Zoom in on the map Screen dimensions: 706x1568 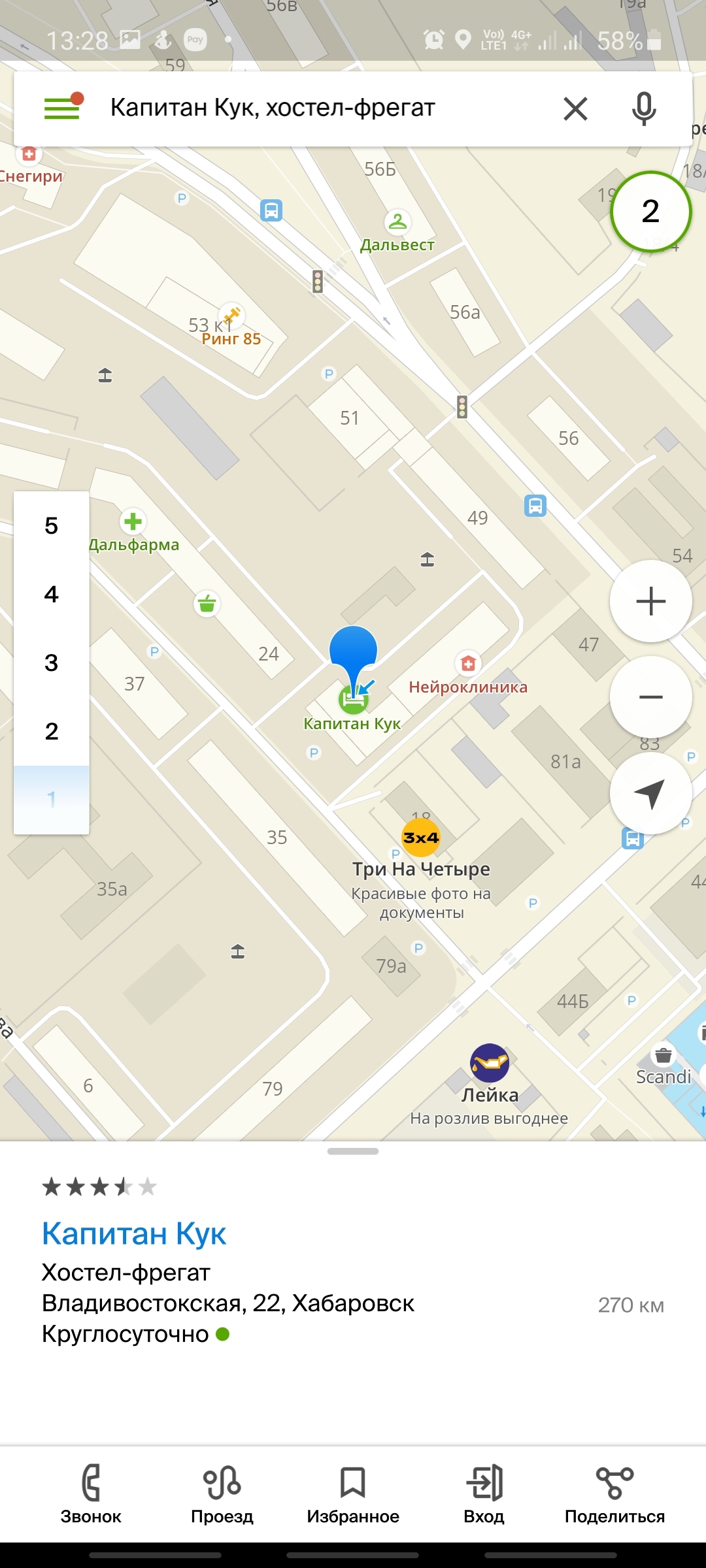[650, 601]
